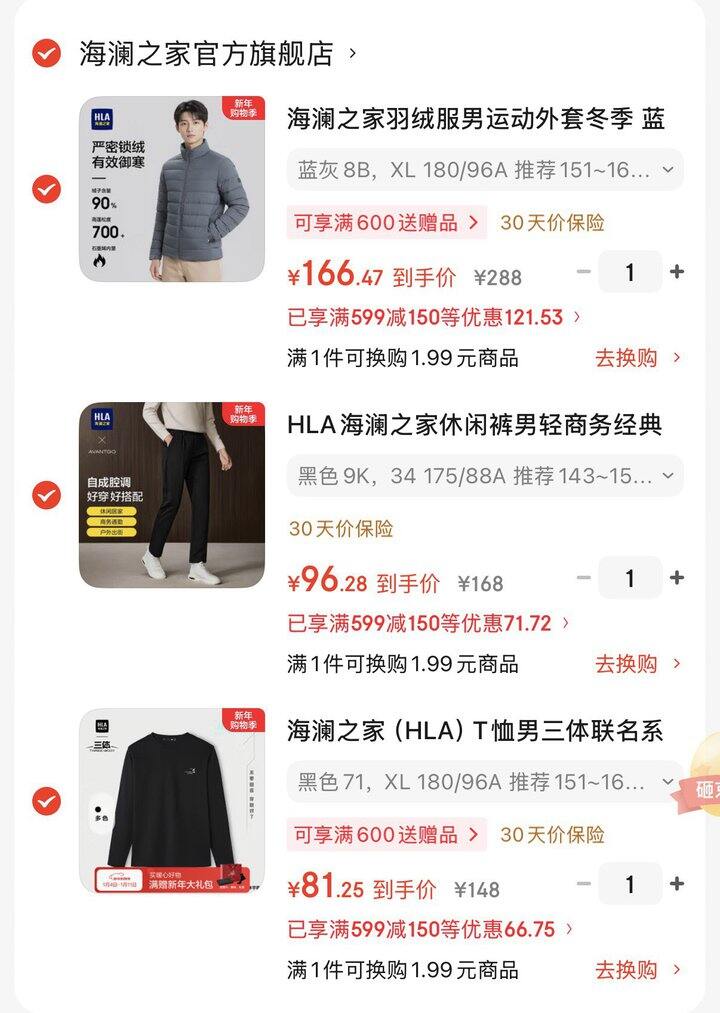This screenshot has width=720, height=1013.
Task: View 可享满600送赠品 offer for down jacket
Action: 387,222
